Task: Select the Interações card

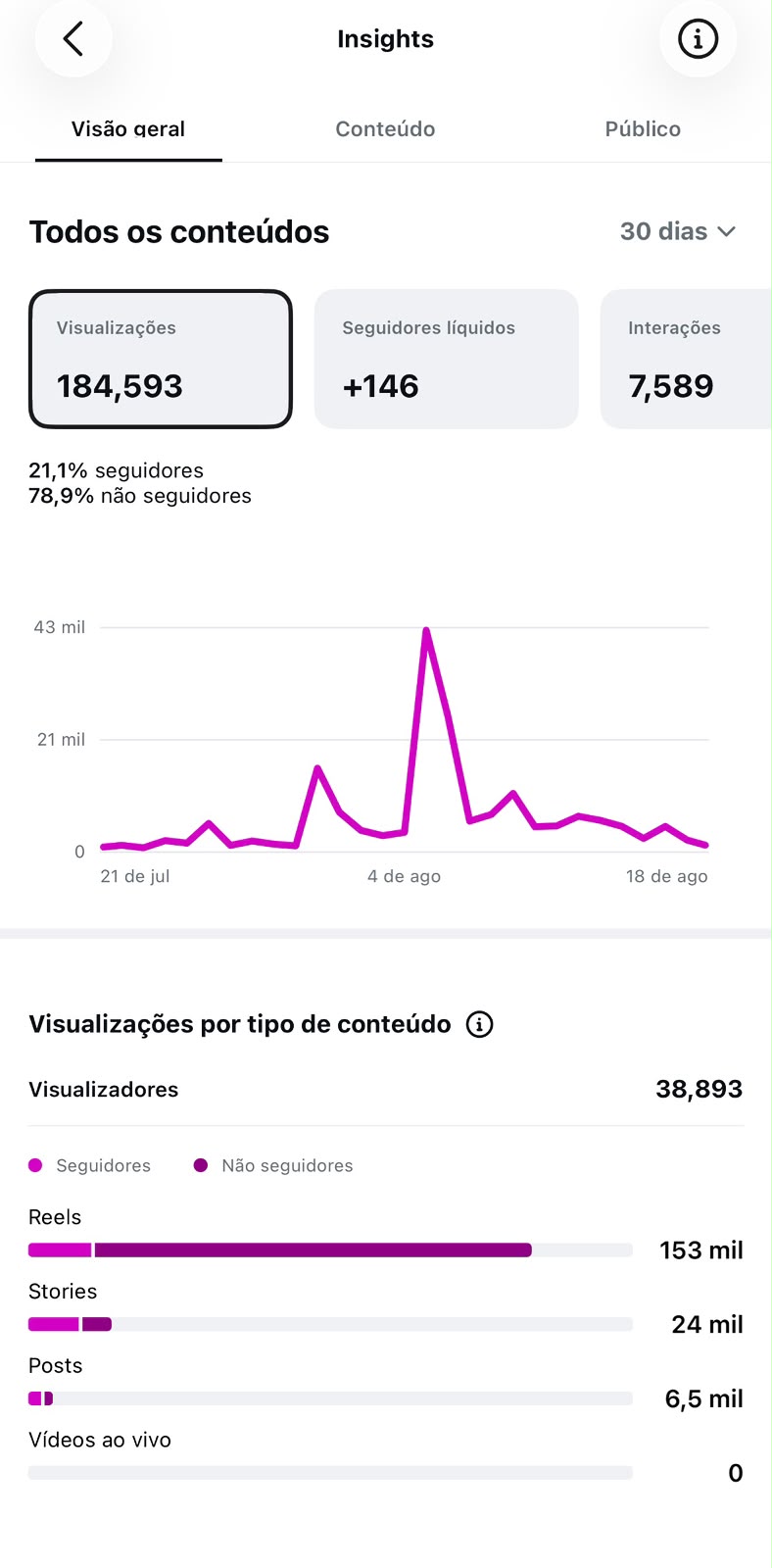Action: [686, 359]
